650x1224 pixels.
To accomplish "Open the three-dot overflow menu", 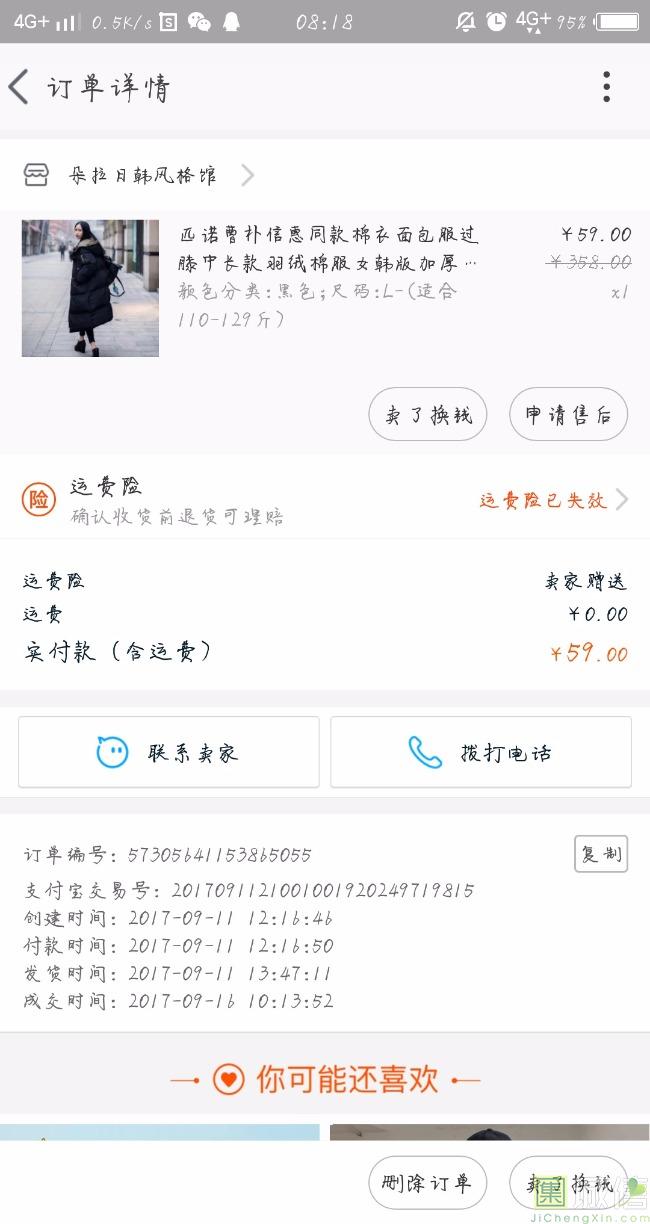I will click(606, 88).
